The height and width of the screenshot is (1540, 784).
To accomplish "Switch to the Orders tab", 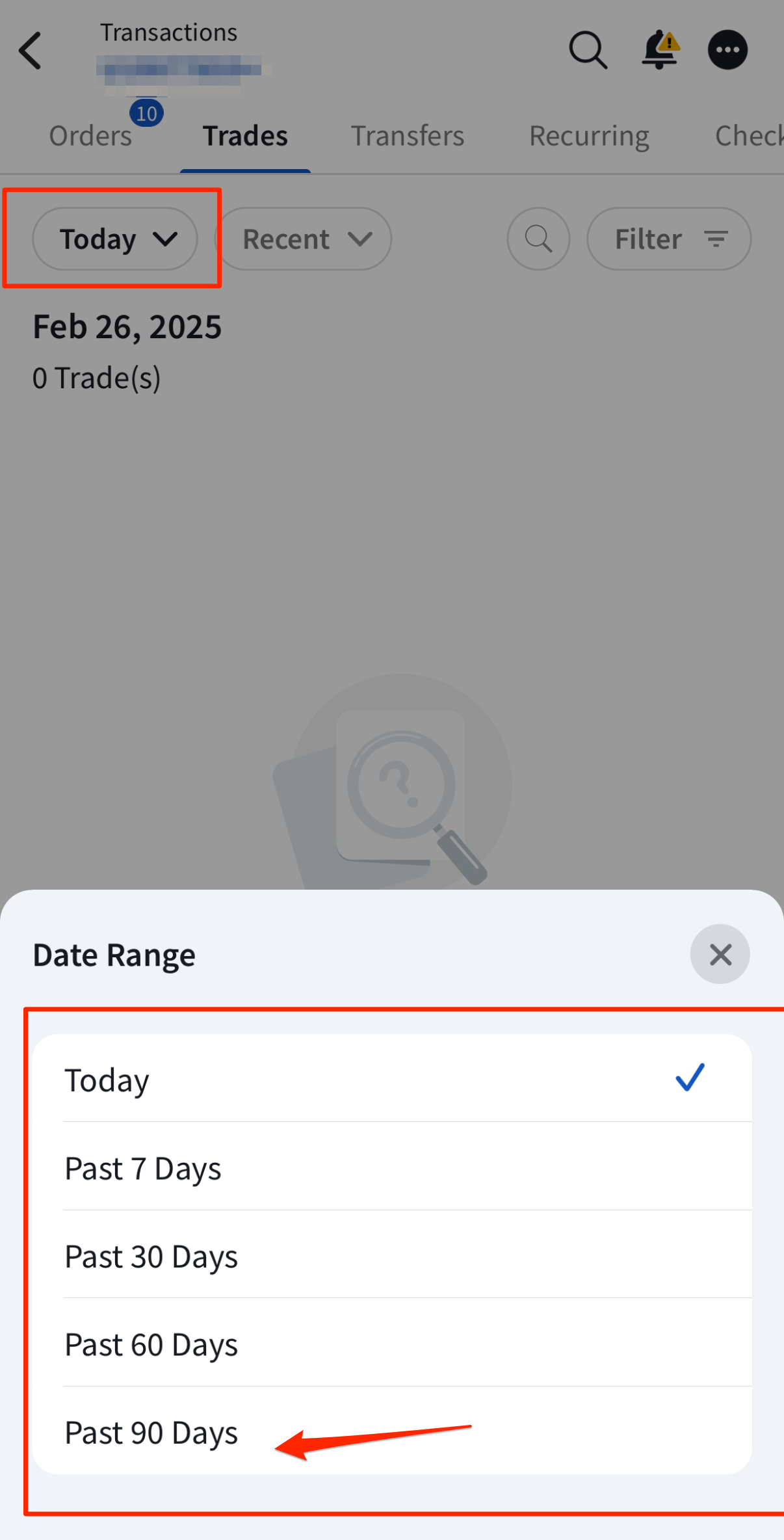I will pos(91,136).
